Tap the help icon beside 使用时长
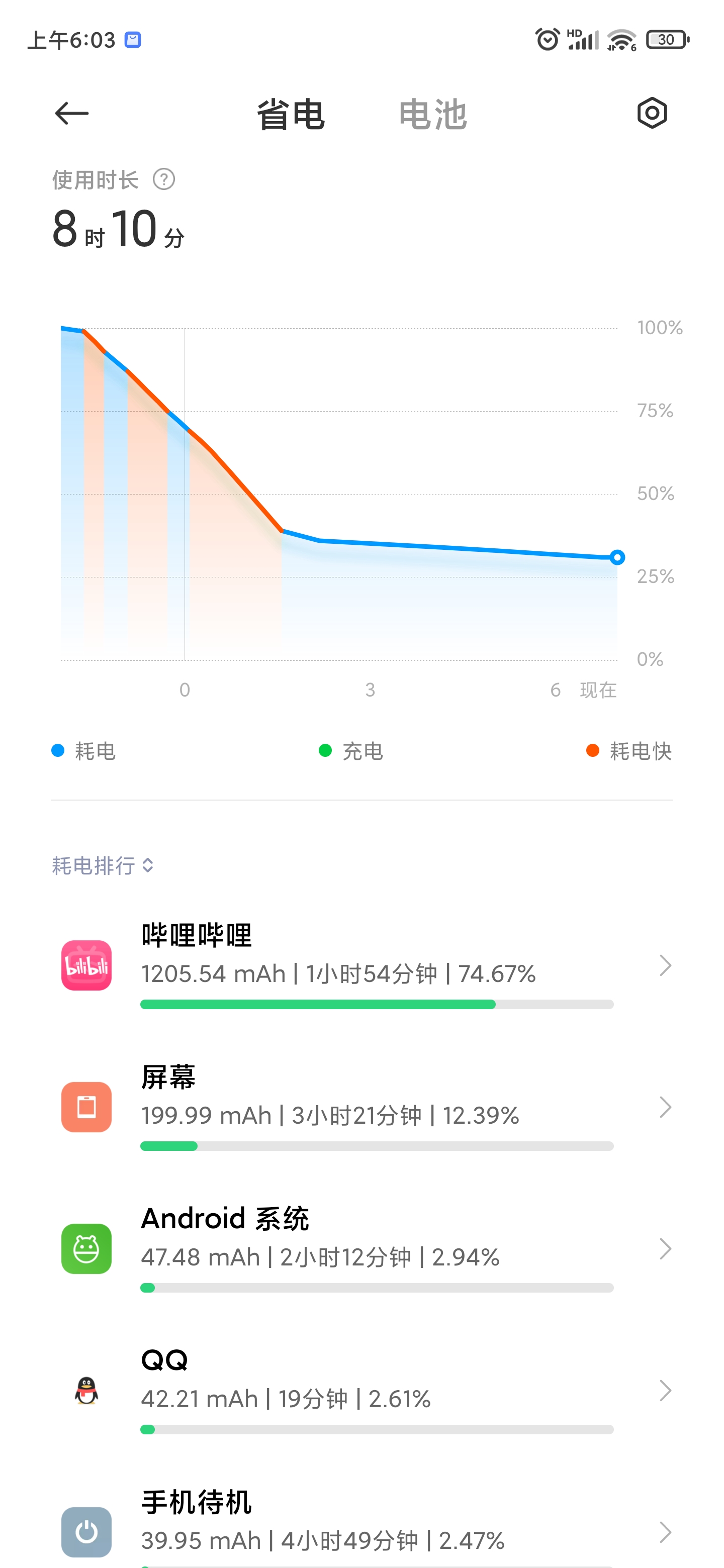This screenshot has width=724, height=1568. tap(164, 179)
